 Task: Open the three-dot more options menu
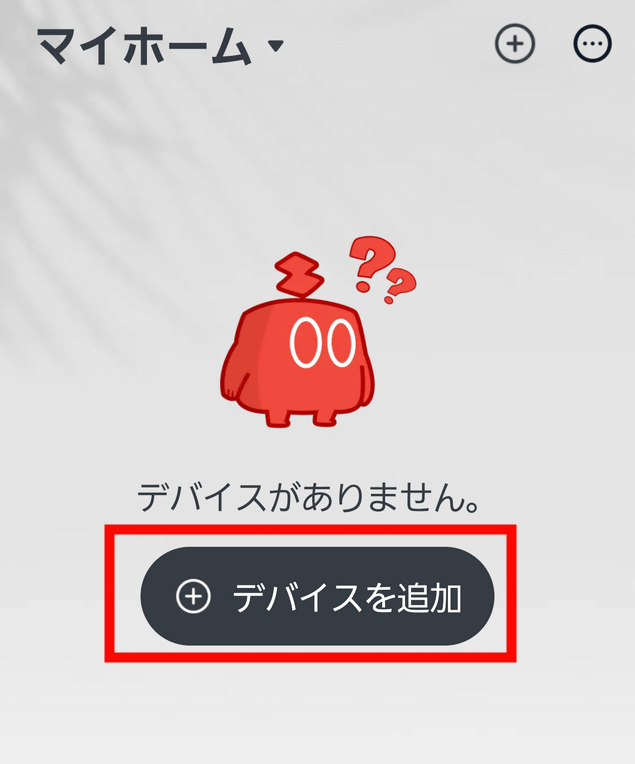(592, 44)
